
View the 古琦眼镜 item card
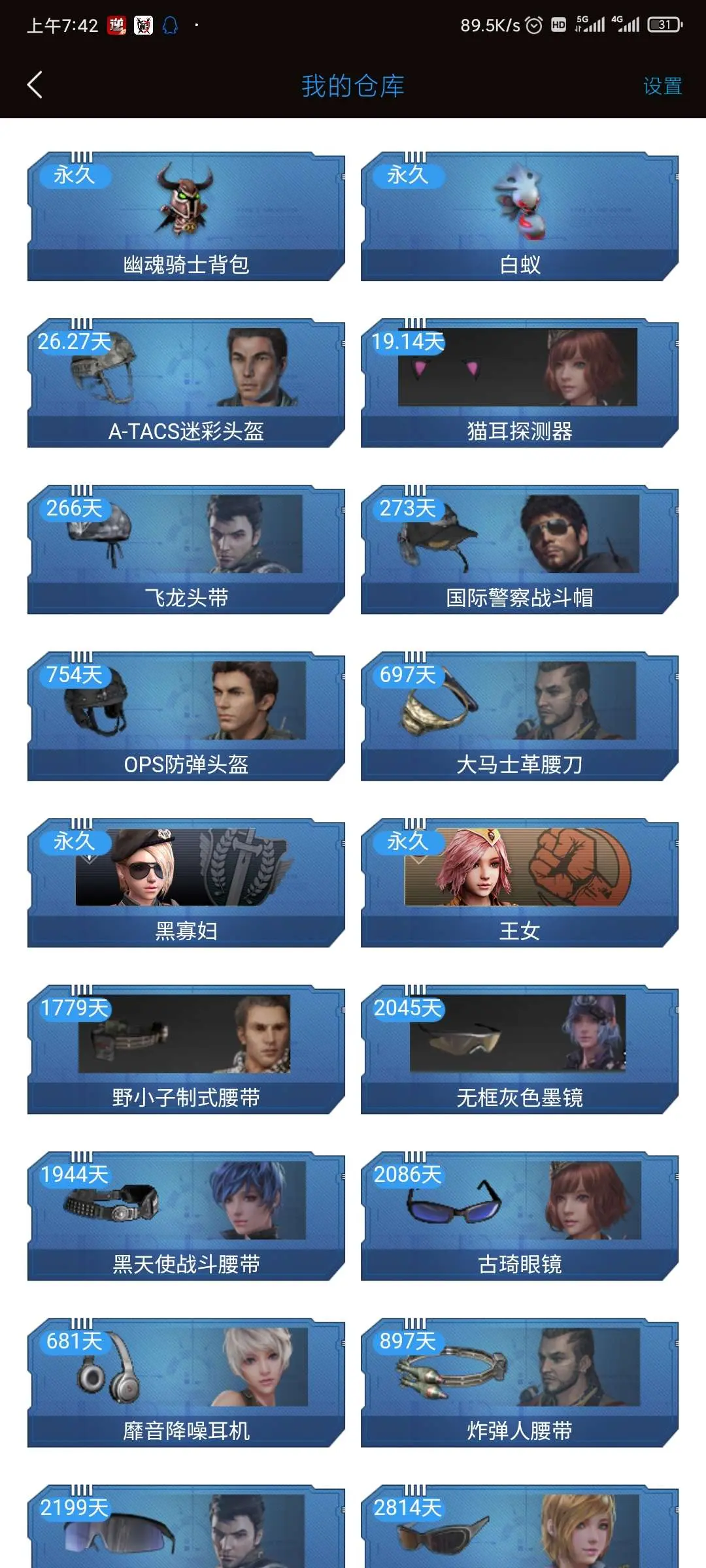[x=520, y=1216]
